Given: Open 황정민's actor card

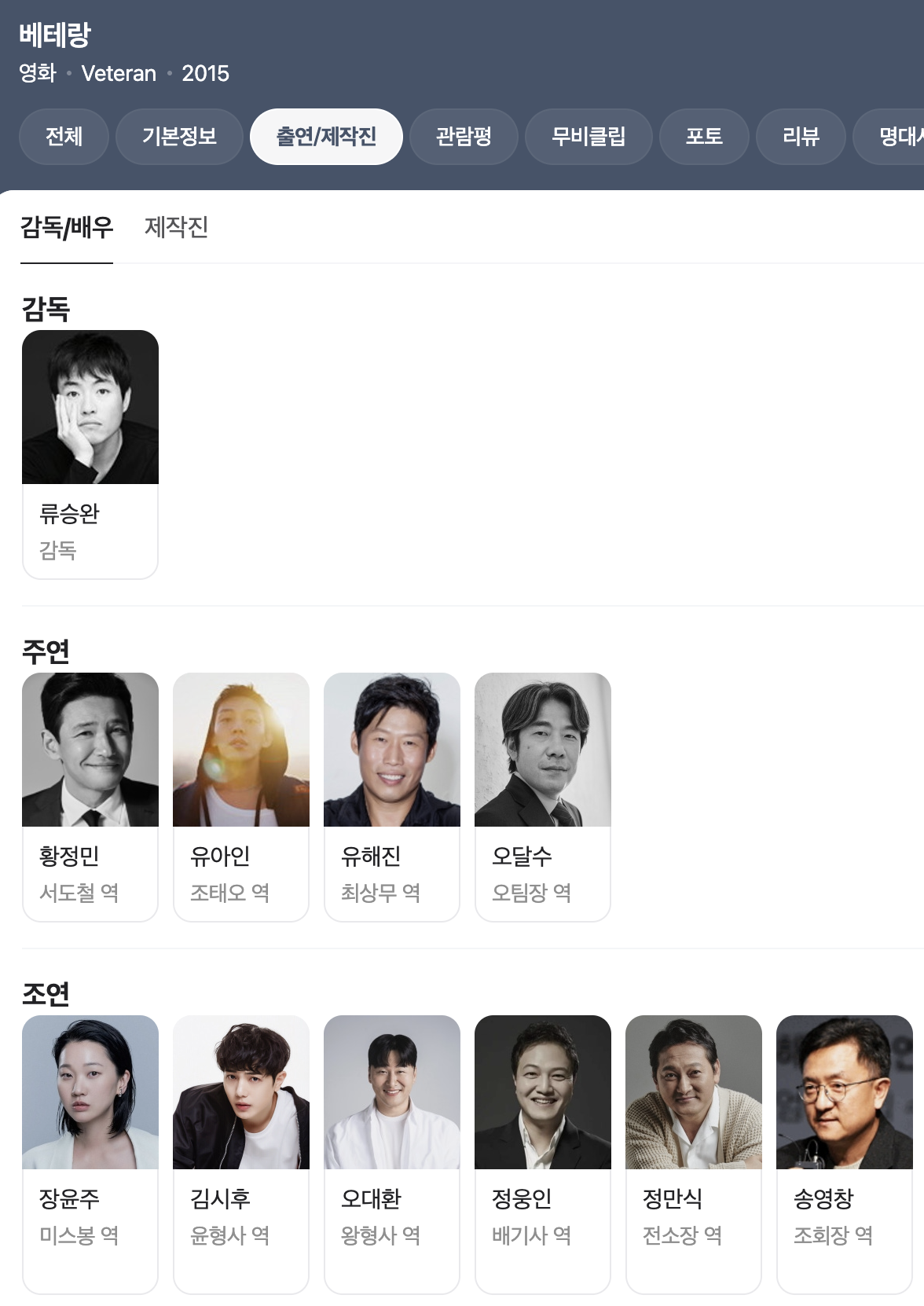Looking at the screenshot, I should (x=90, y=796).
